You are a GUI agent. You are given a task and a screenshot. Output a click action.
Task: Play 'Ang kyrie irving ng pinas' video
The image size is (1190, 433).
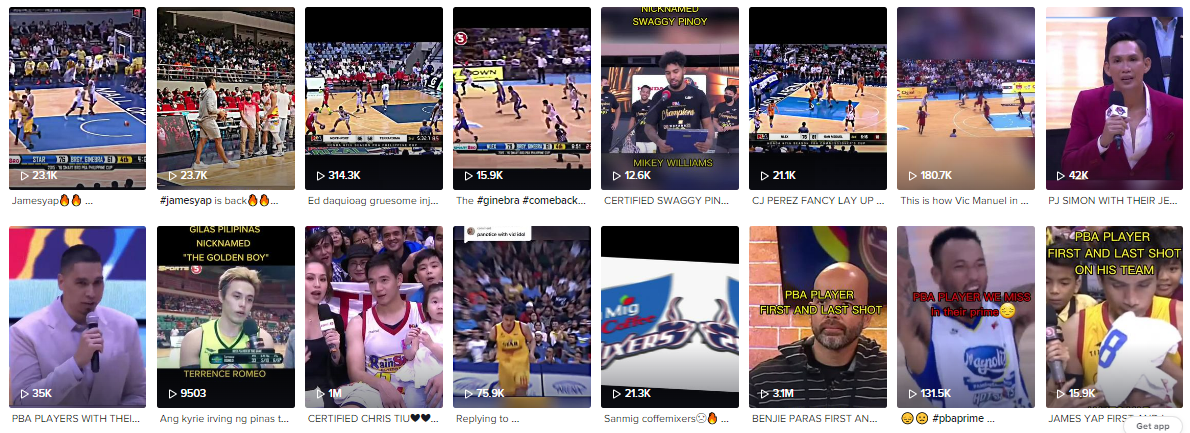pyautogui.click(x=225, y=316)
